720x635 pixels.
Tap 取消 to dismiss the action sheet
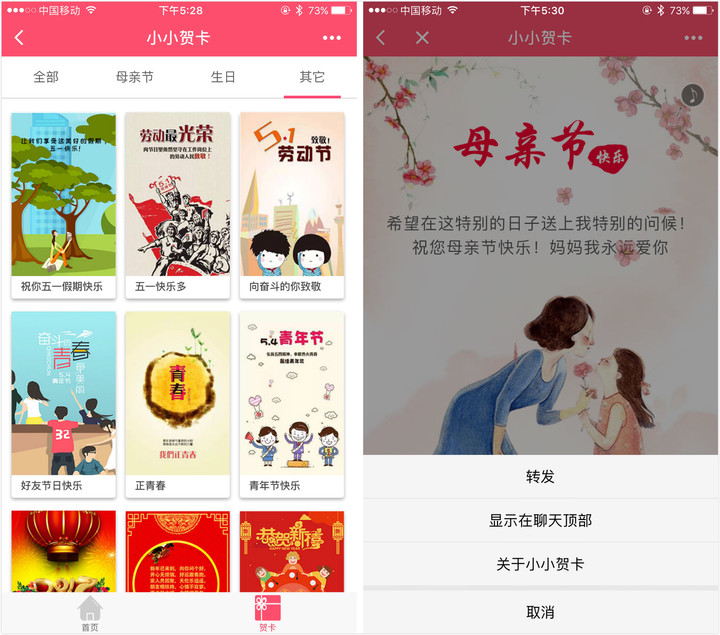[540, 612]
